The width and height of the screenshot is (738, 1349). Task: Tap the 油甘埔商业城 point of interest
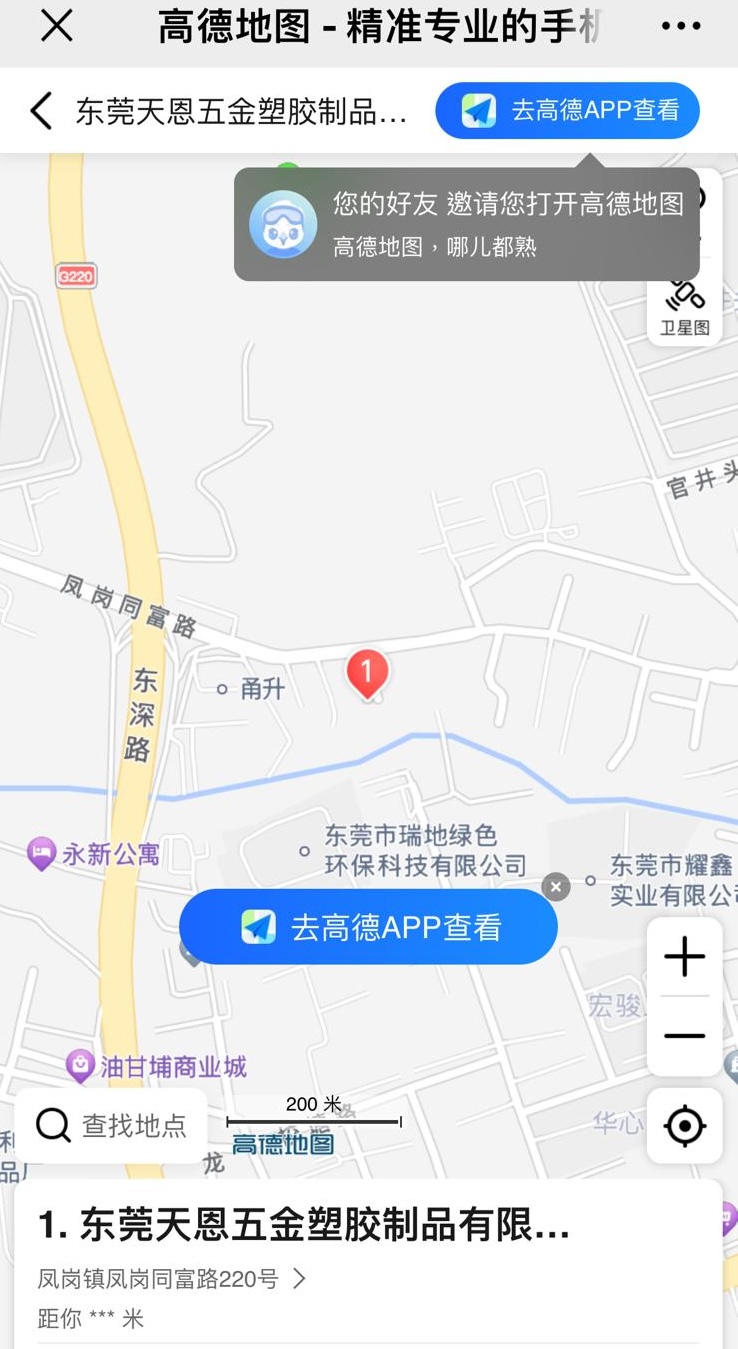tap(158, 1066)
